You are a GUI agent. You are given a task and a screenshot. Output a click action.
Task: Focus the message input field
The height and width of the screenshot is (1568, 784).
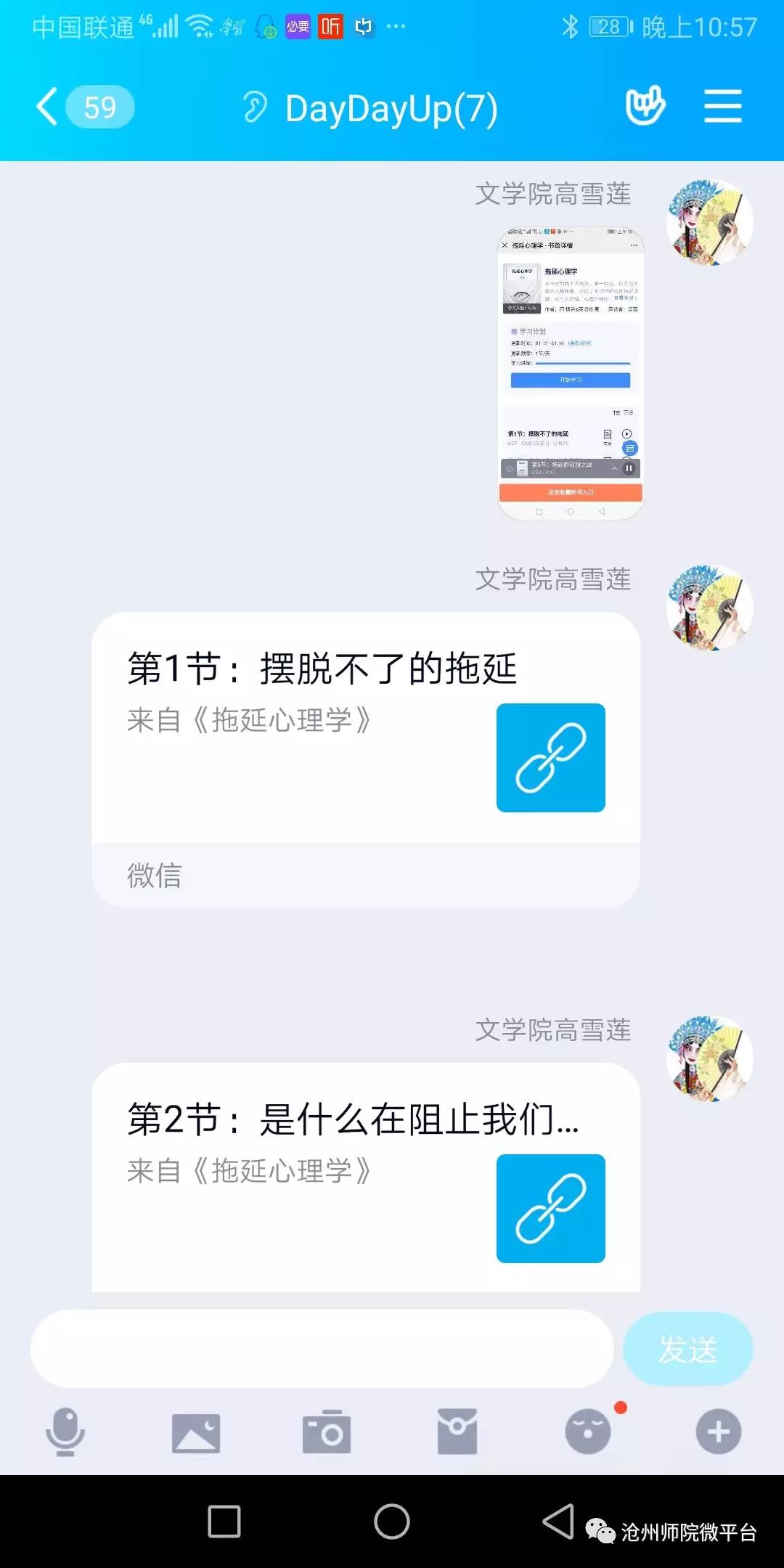[322, 1349]
